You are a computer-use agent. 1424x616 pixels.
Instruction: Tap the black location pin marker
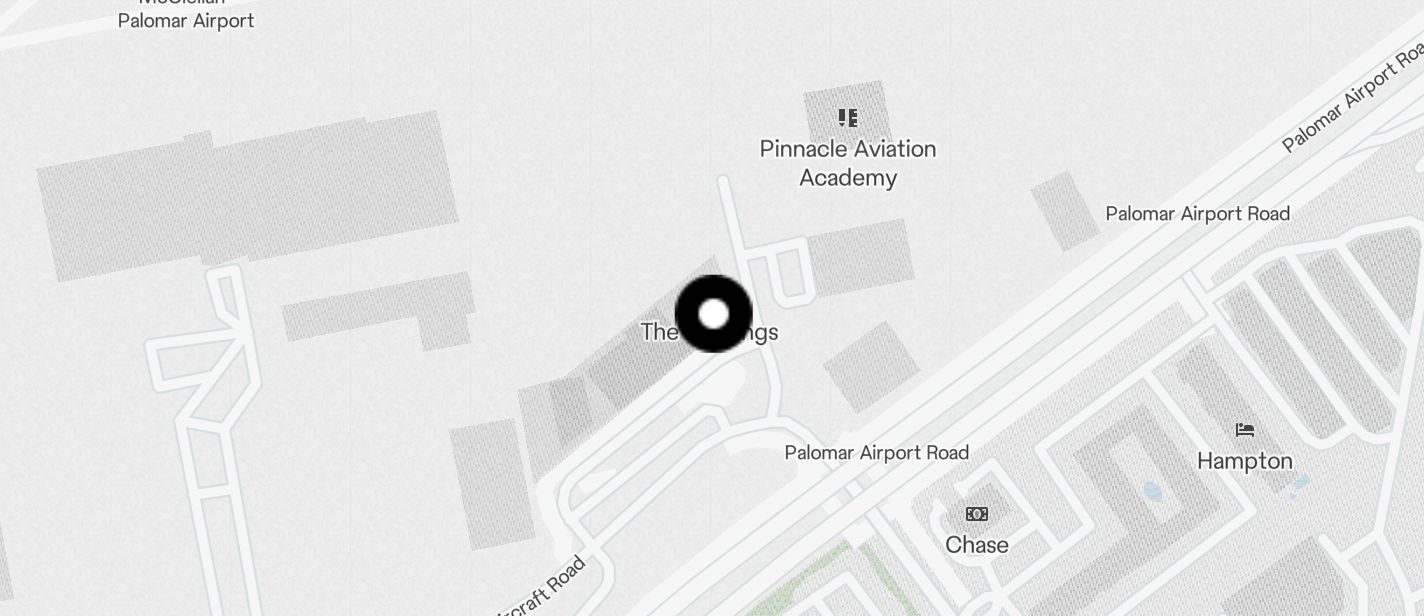pos(714,314)
